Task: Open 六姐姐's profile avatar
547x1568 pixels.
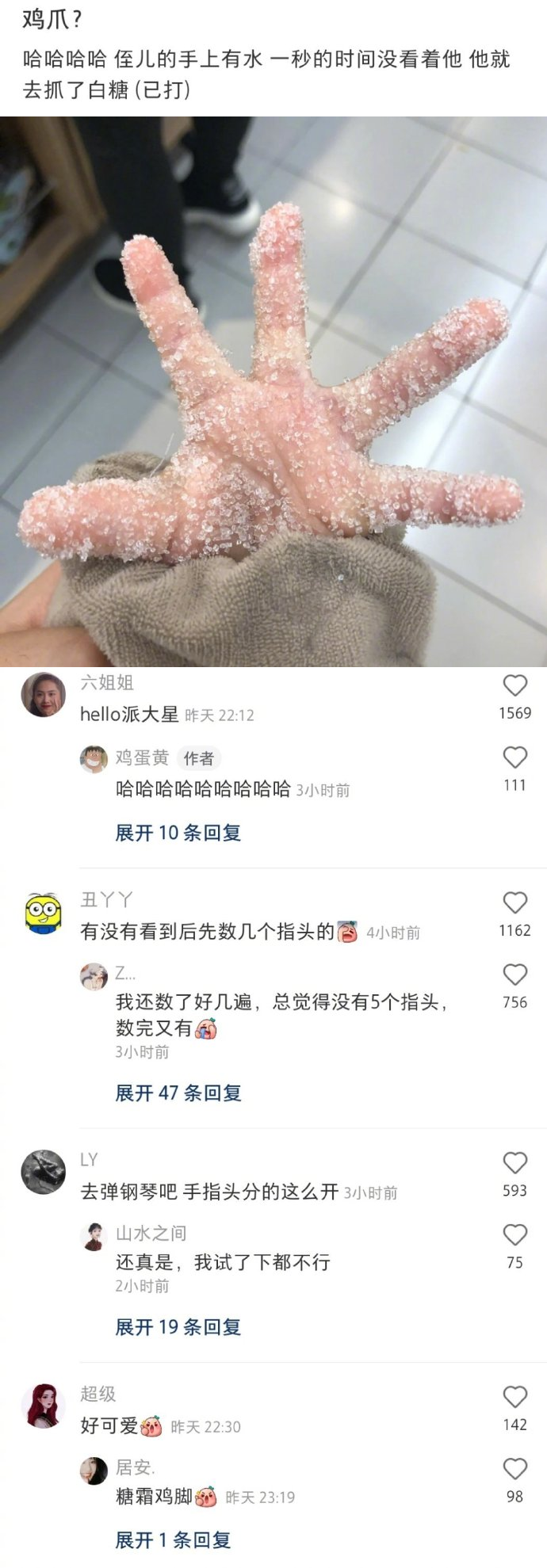Action: [43, 695]
